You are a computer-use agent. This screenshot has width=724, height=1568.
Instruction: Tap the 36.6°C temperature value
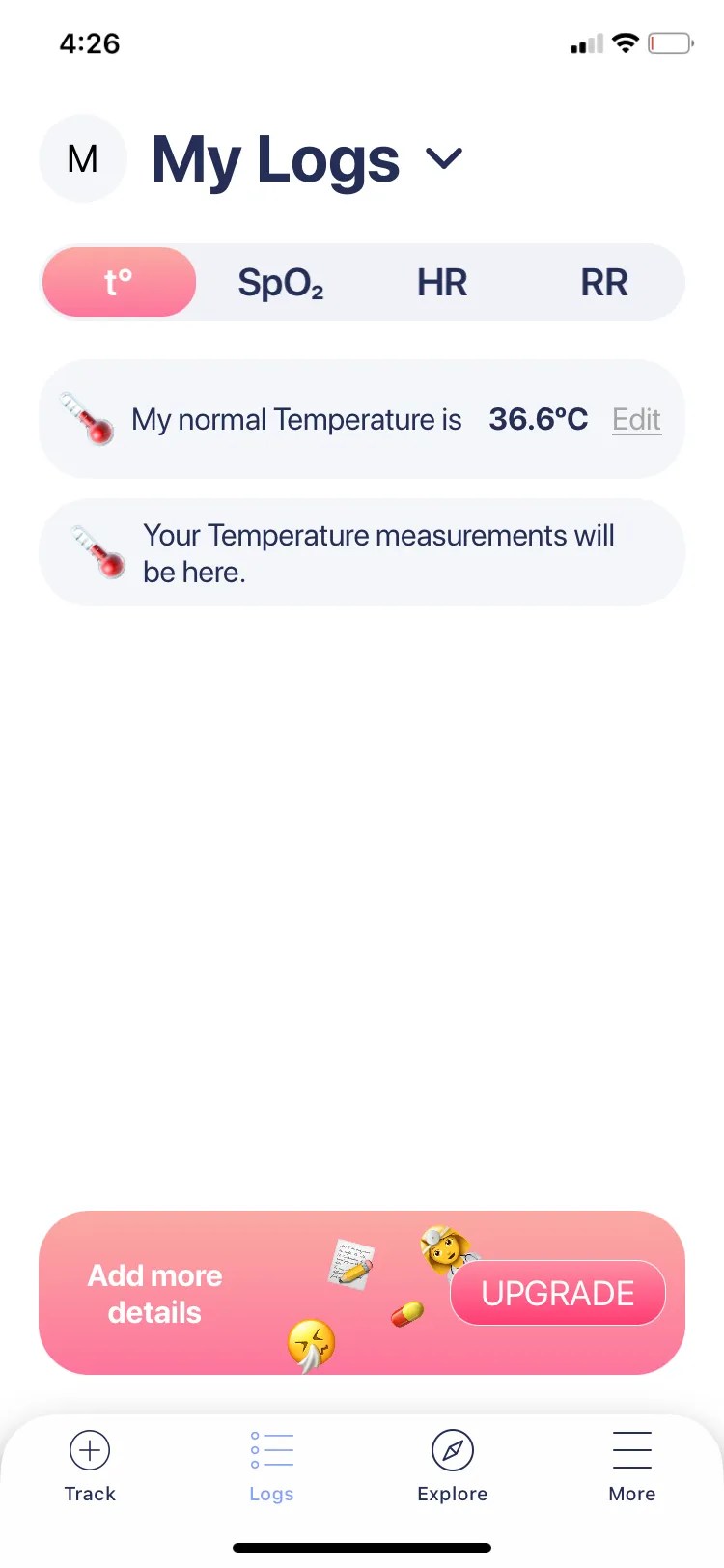538,419
